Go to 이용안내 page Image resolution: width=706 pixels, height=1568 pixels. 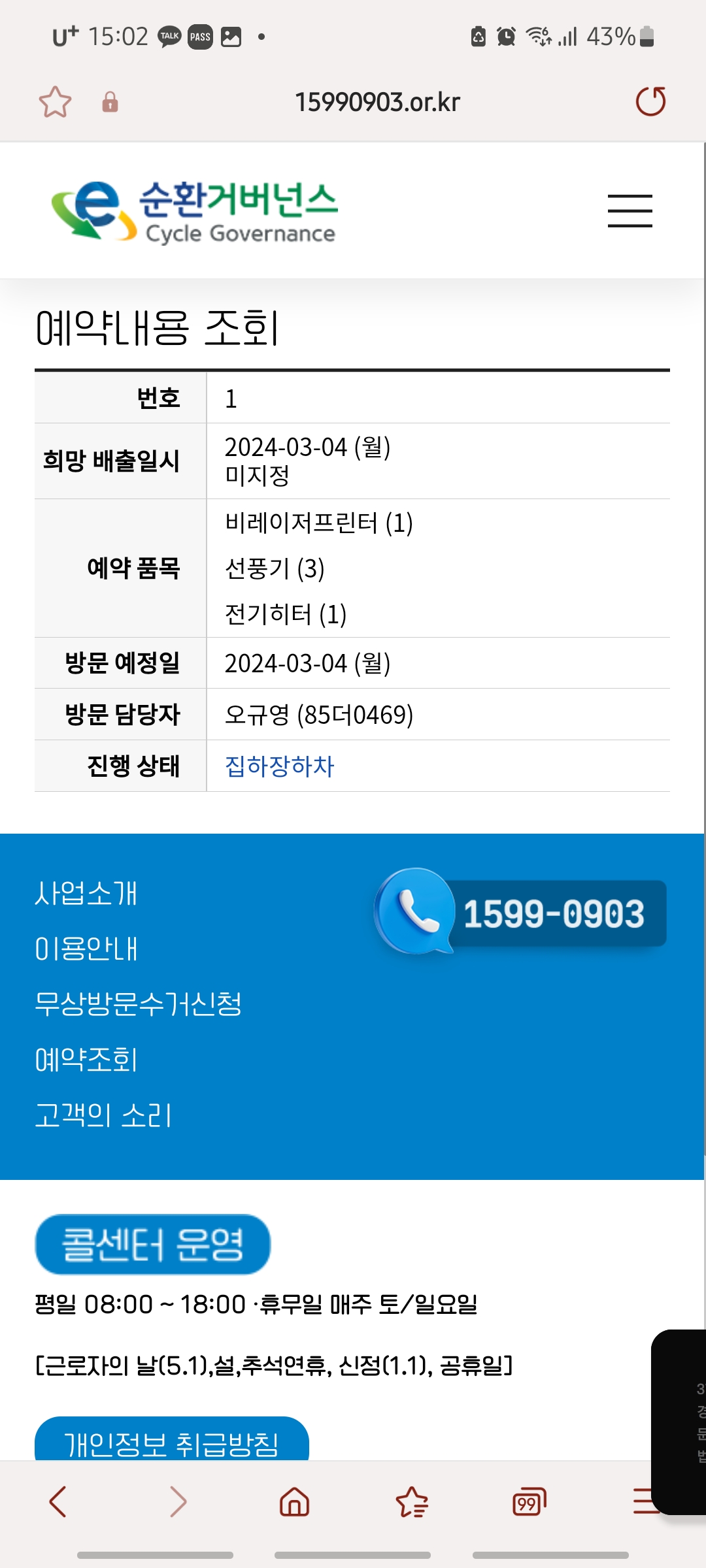(86, 949)
